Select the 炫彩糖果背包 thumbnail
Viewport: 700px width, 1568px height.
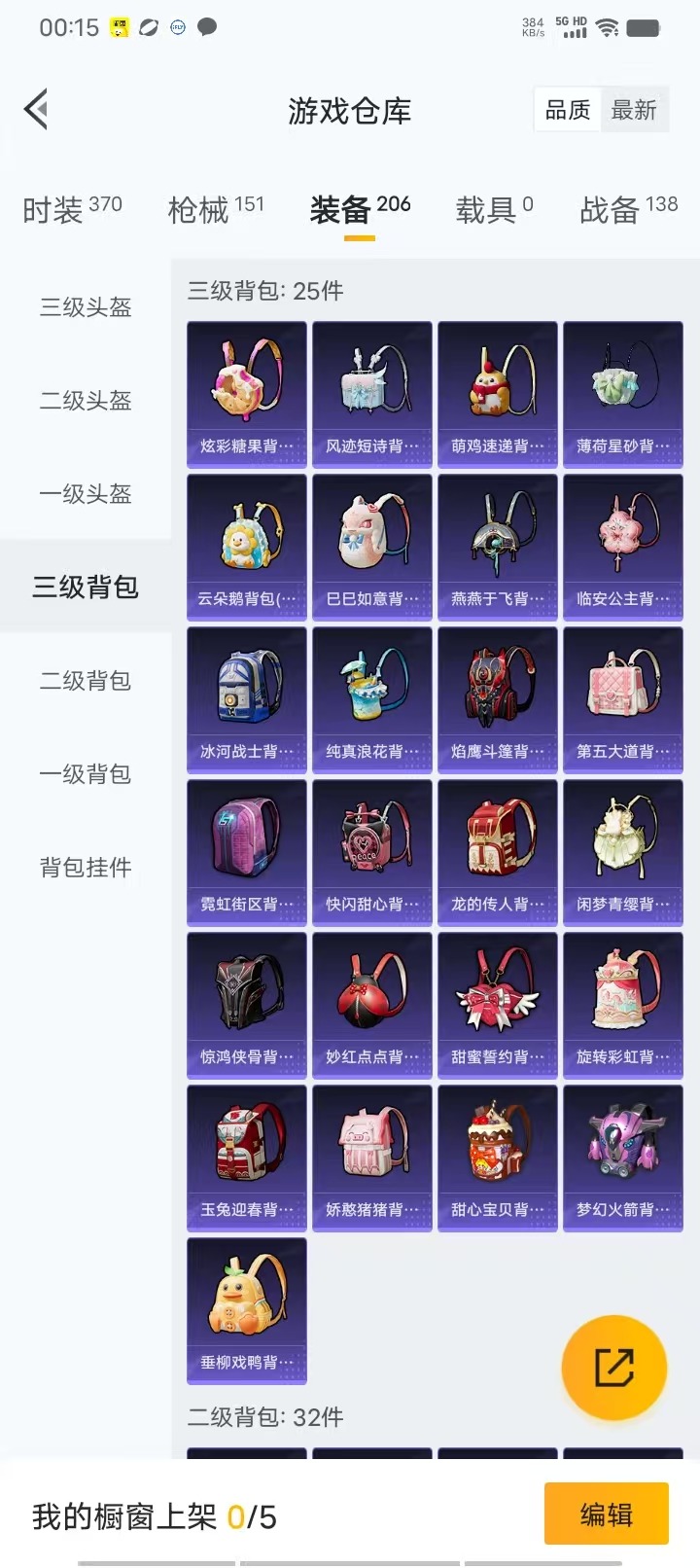(x=246, y=392)
